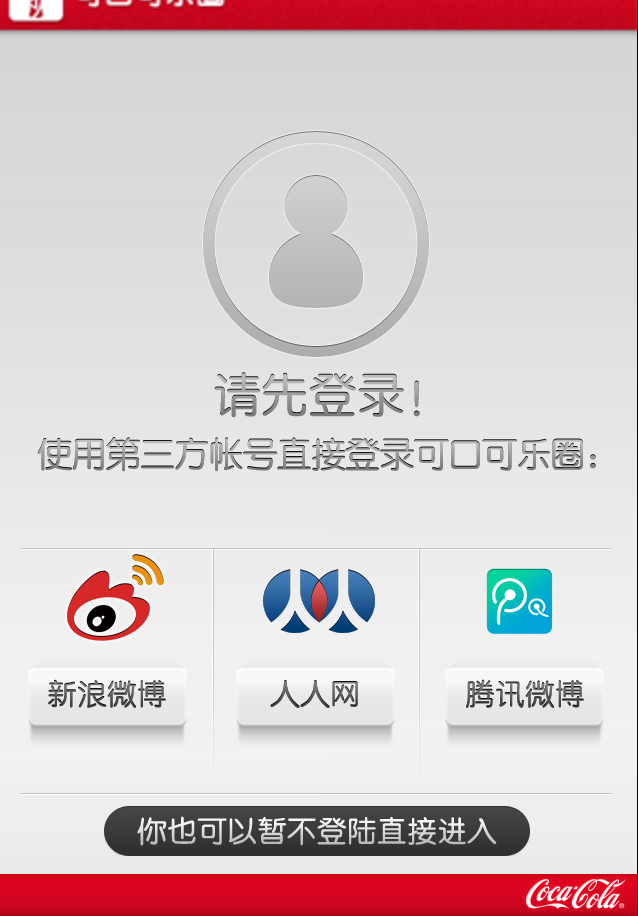
Task: Select the Renren blue logo icon
Action: [x=318, y=600]
